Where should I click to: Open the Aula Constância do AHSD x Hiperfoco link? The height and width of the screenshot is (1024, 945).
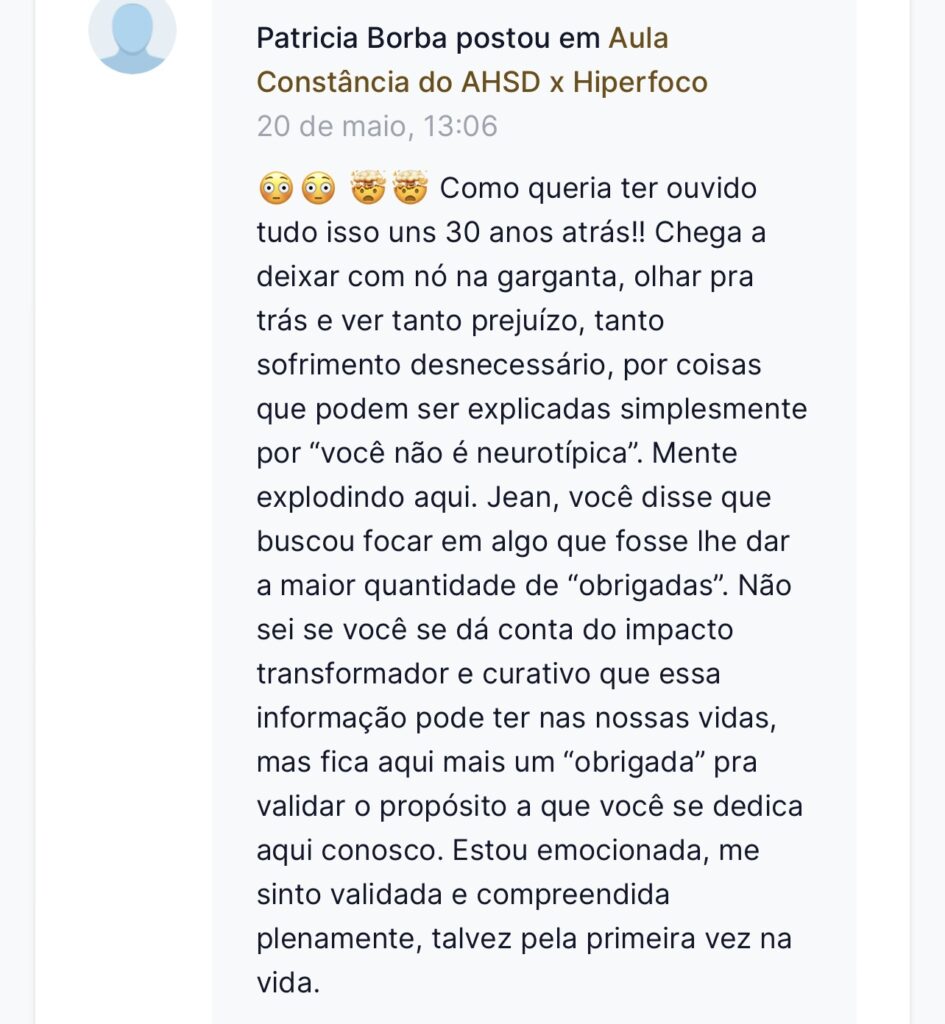(481, 81)
